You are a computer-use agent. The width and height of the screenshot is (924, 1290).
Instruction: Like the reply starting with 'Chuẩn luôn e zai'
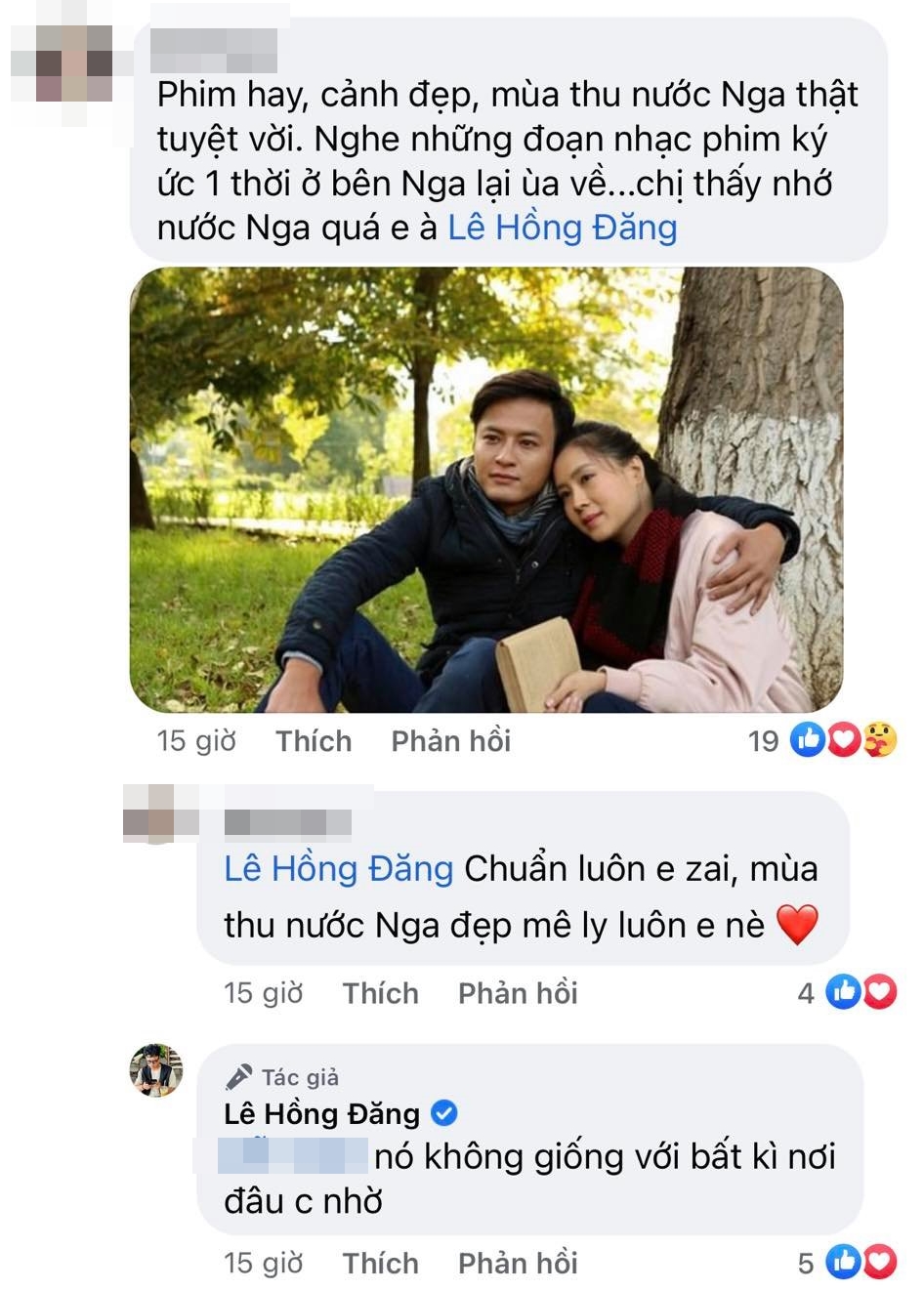(380, 993)
